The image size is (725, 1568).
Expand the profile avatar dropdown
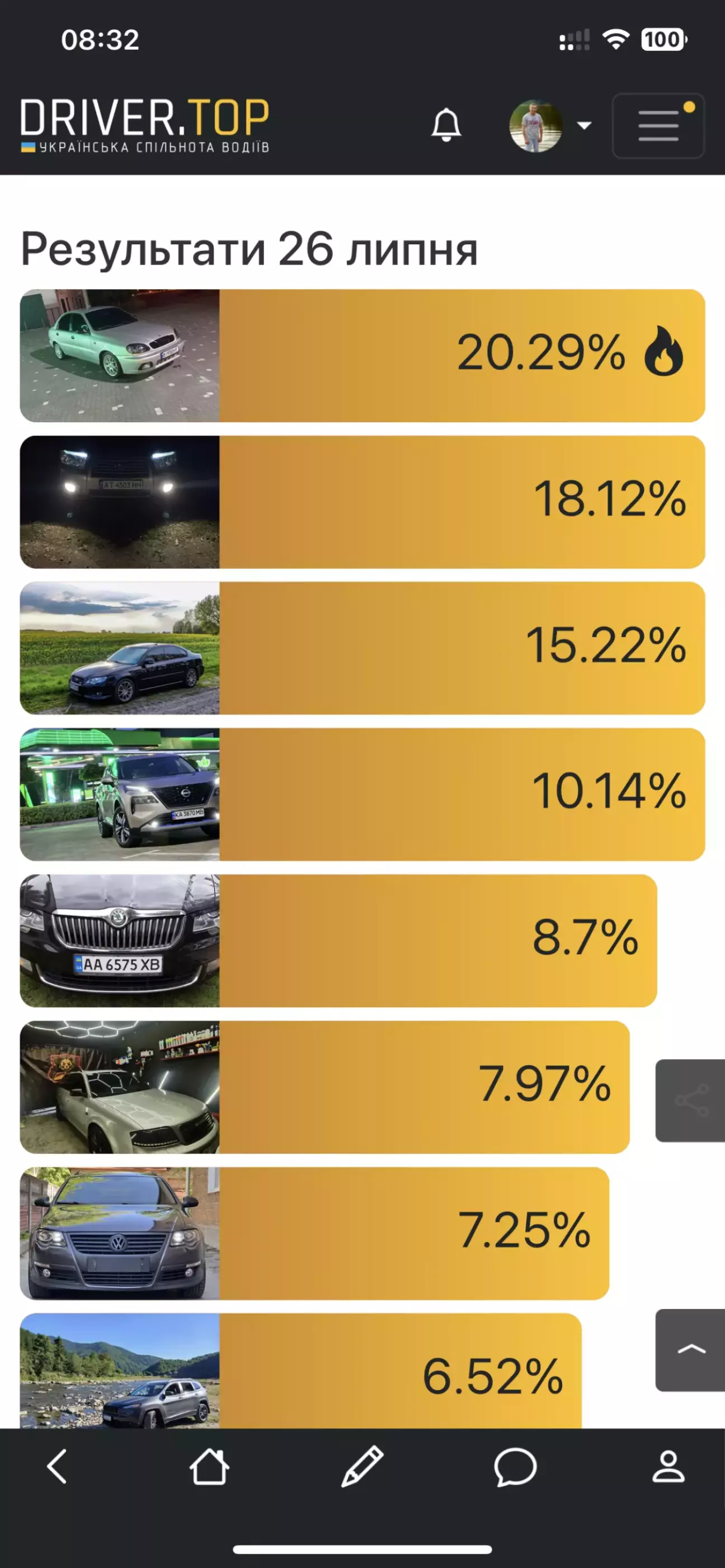point(550,126)
